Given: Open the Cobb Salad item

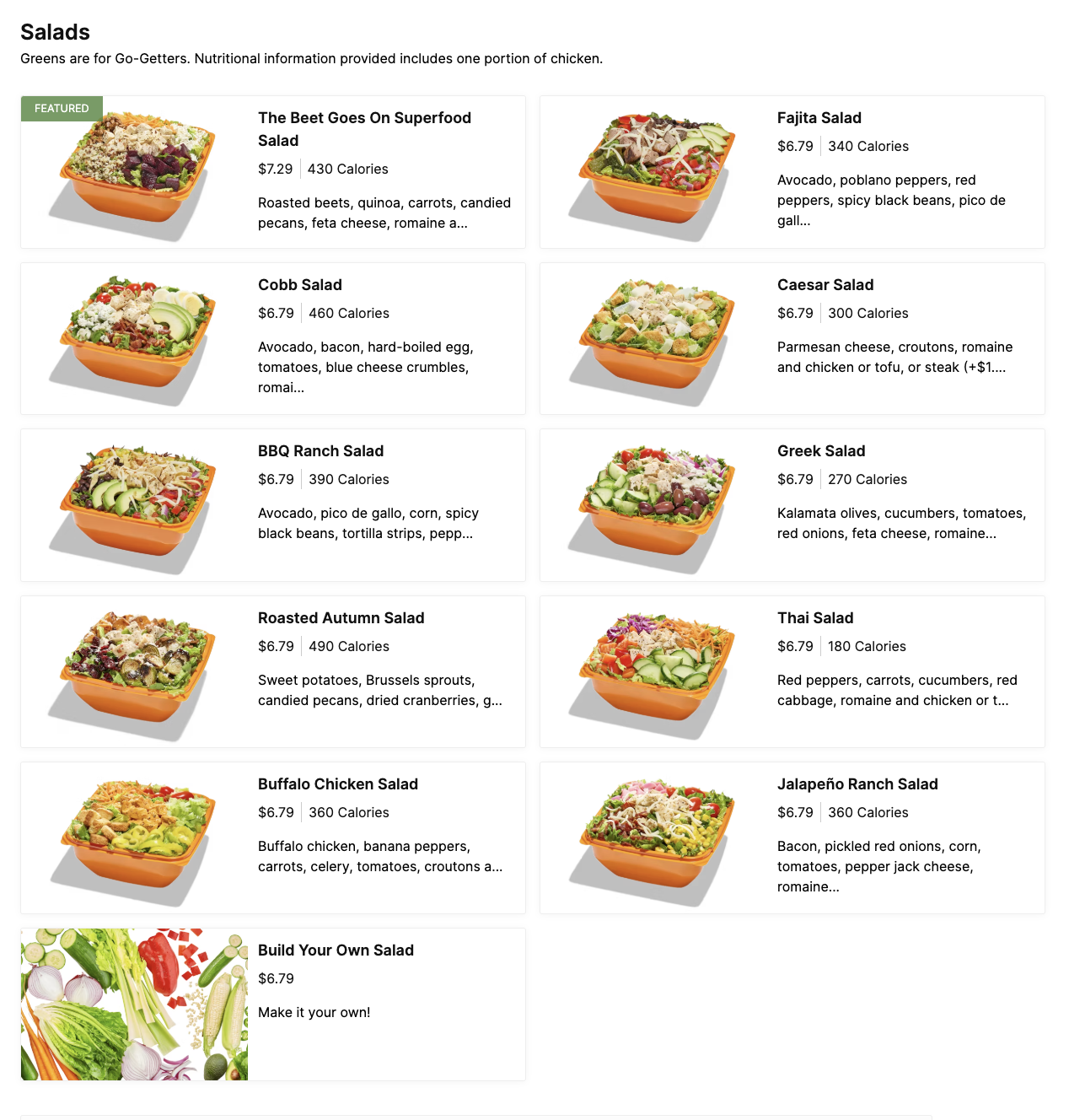Looking at the screenshot, I should 273,338.
